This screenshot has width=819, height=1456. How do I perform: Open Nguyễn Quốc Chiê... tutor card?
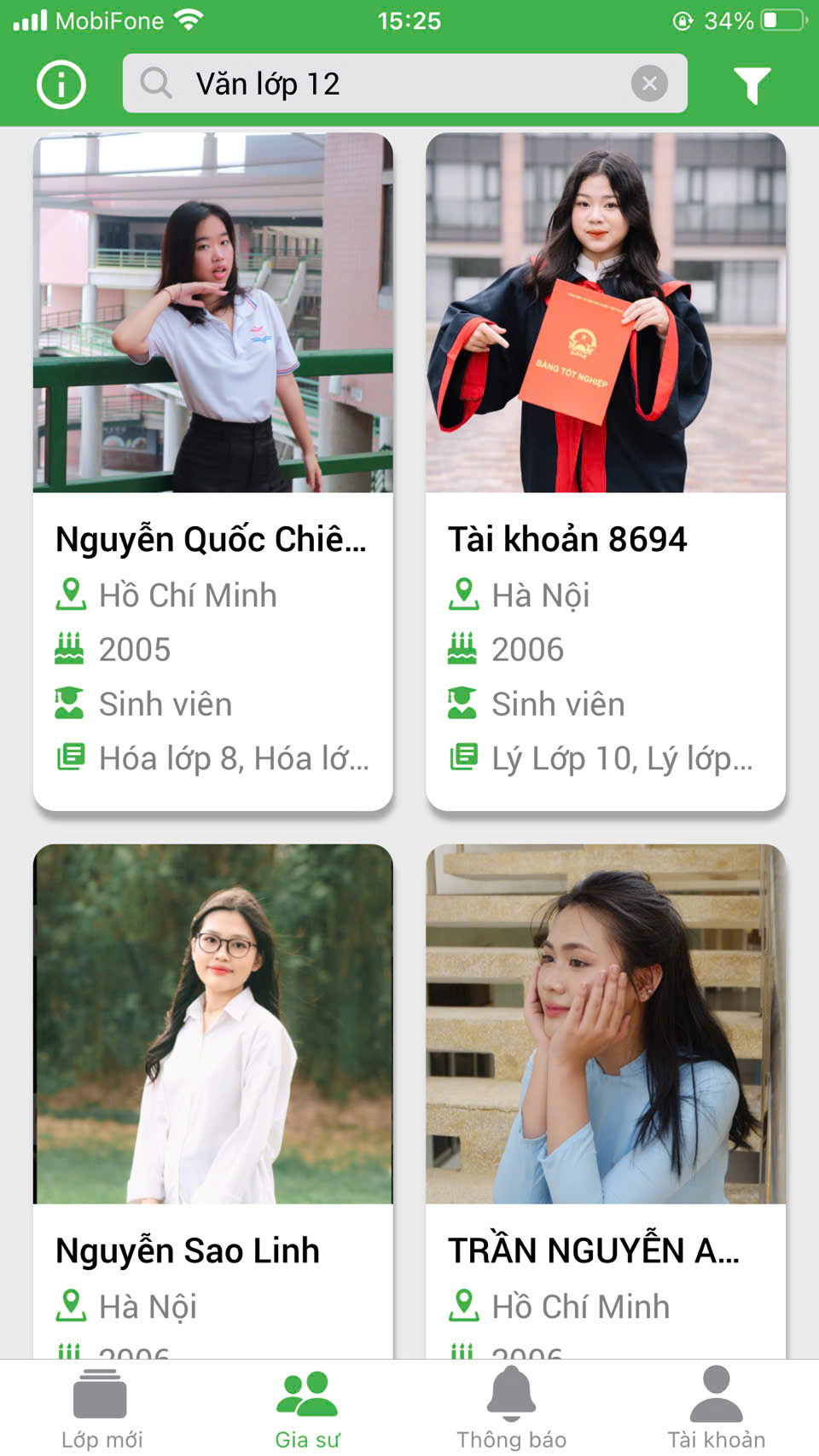click(x=212, y=471)
